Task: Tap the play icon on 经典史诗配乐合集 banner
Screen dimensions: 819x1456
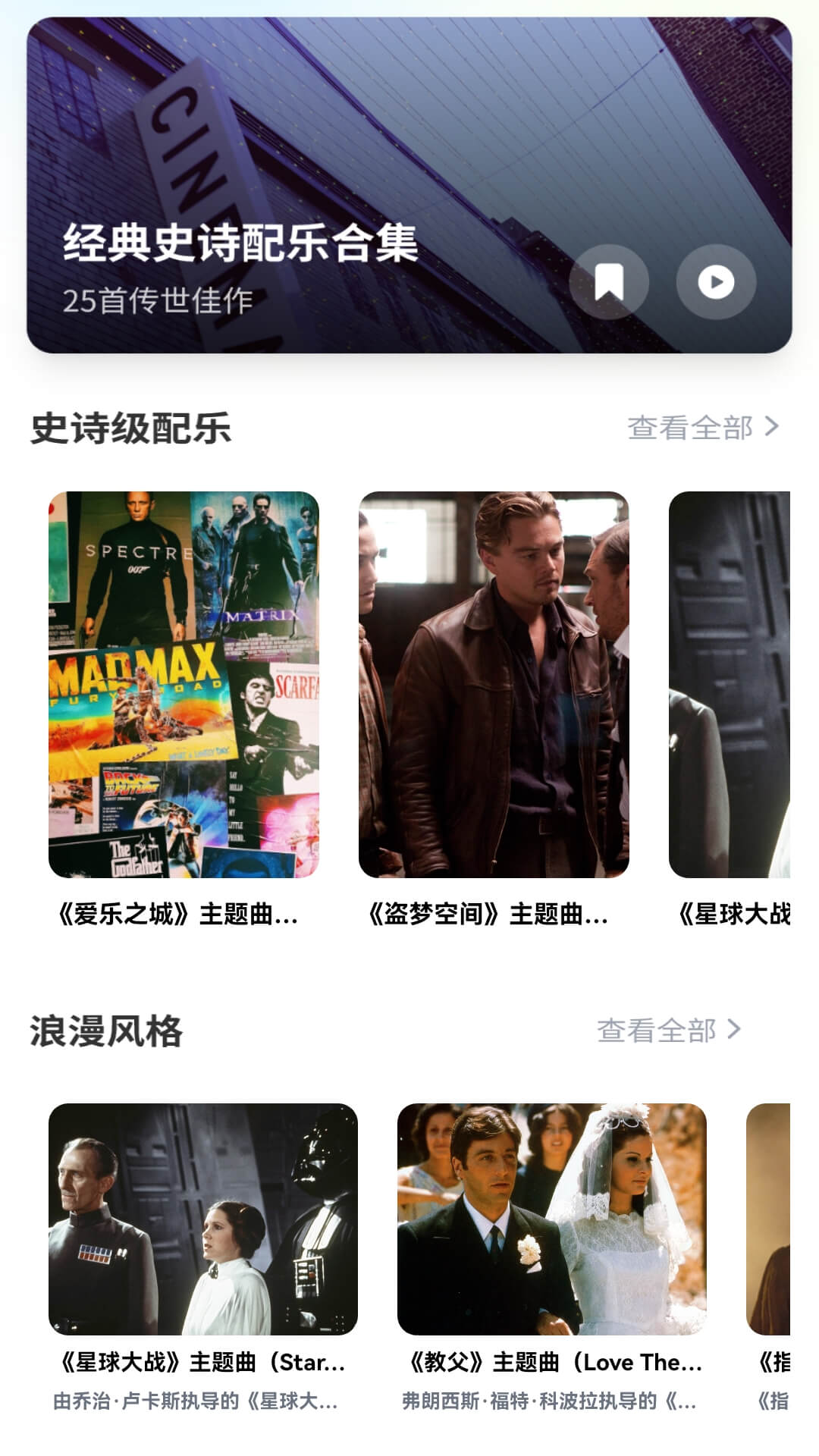Action: click(713, 281)
